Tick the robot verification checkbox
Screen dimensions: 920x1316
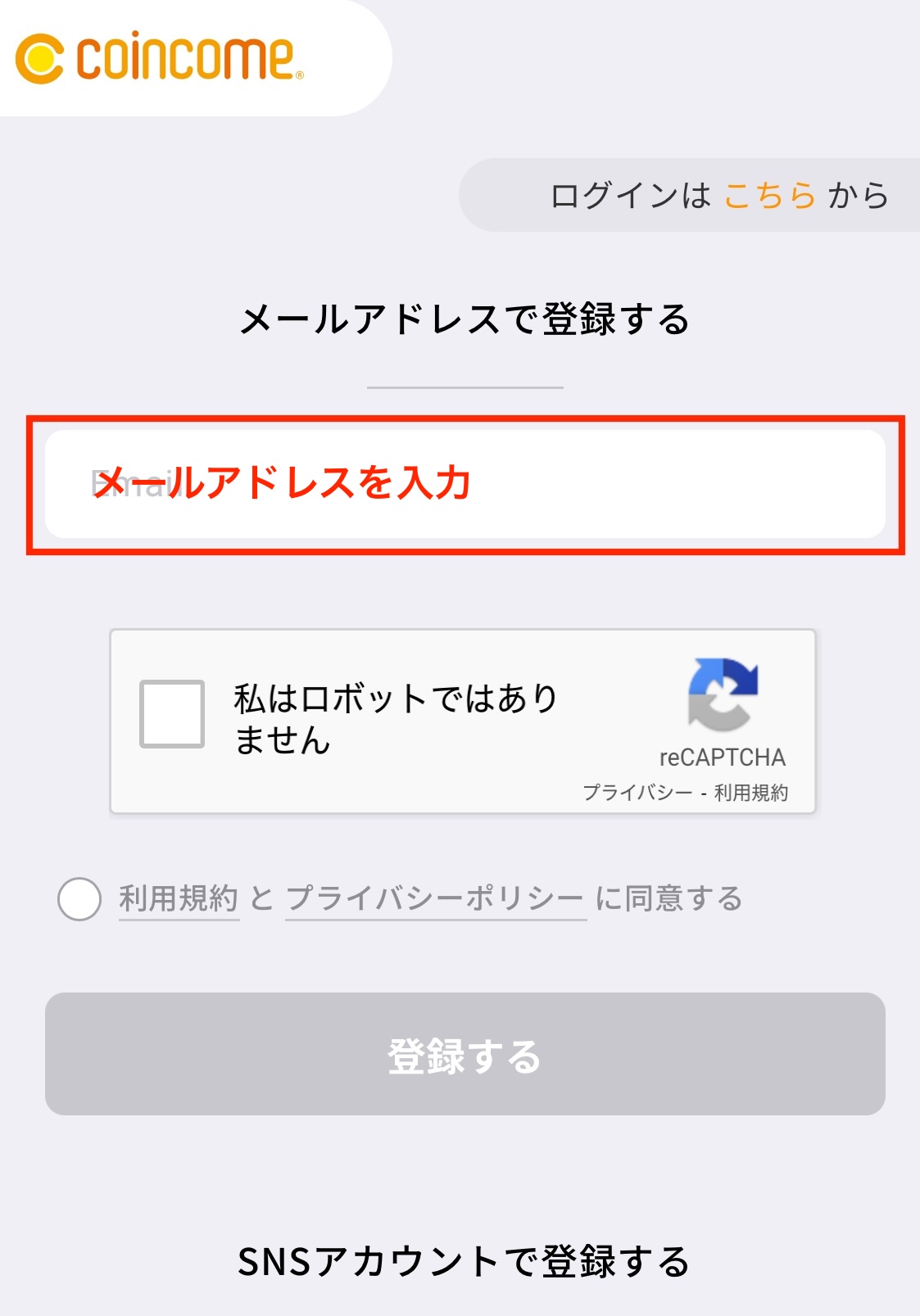[x=172, y=714]
